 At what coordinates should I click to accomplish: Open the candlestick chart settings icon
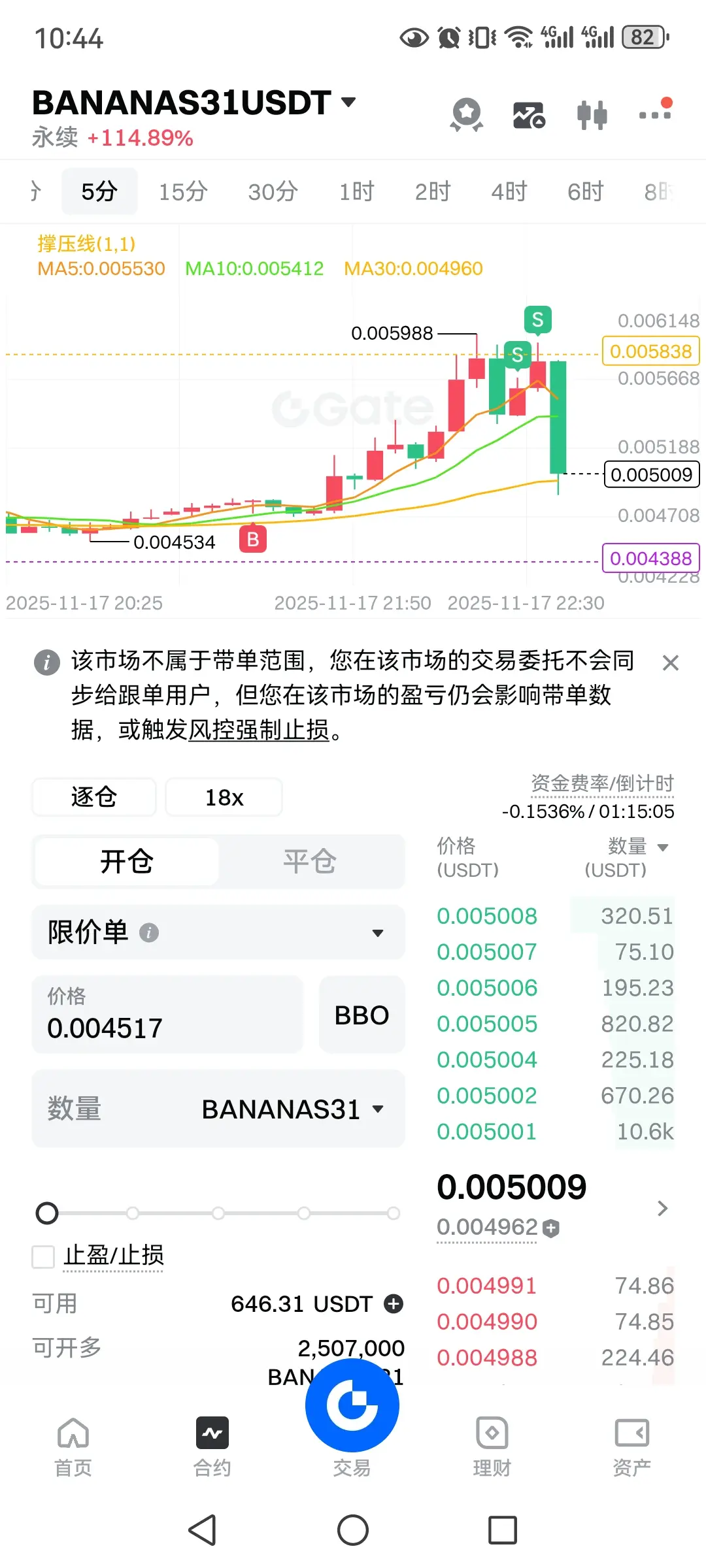(x=592, y=115)
